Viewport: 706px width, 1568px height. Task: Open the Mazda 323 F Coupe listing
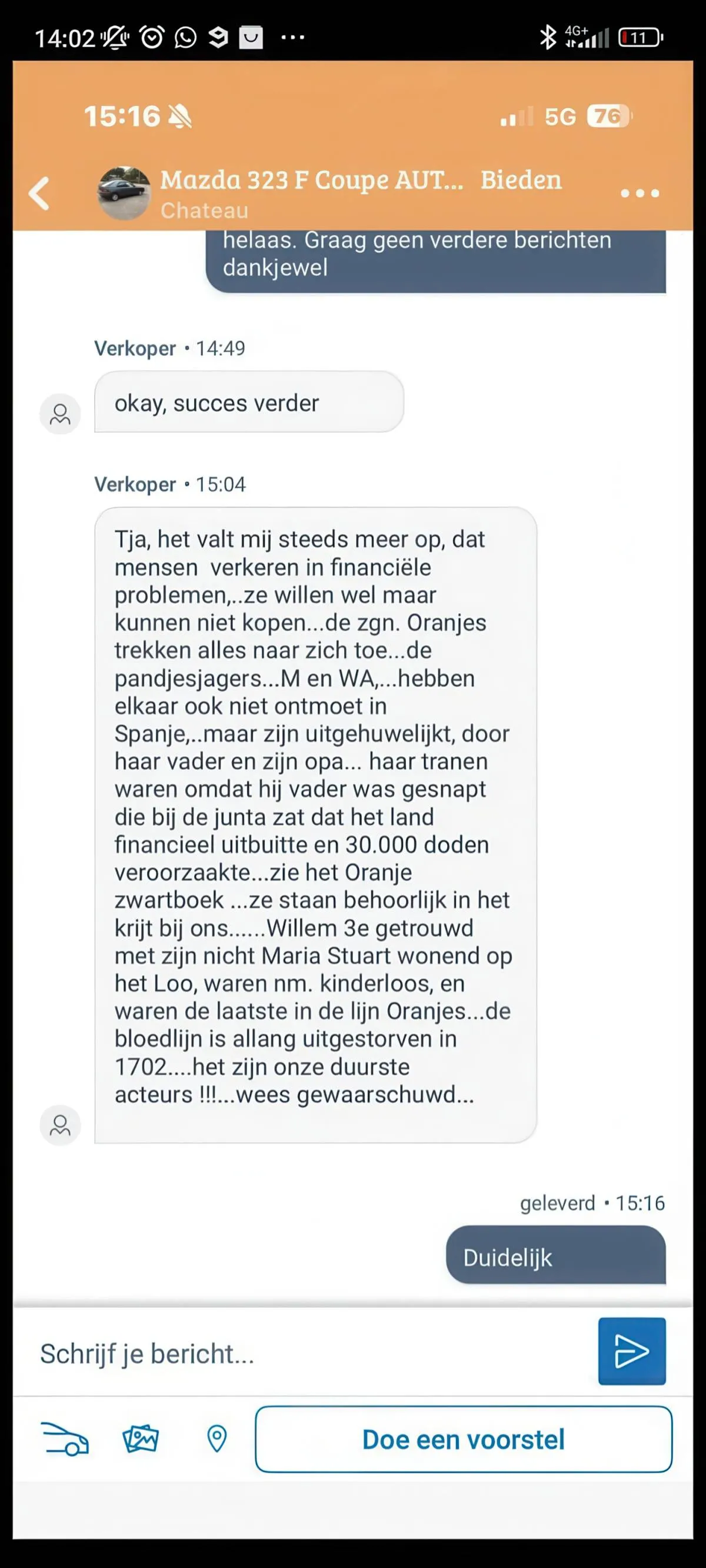click(311, 180)
